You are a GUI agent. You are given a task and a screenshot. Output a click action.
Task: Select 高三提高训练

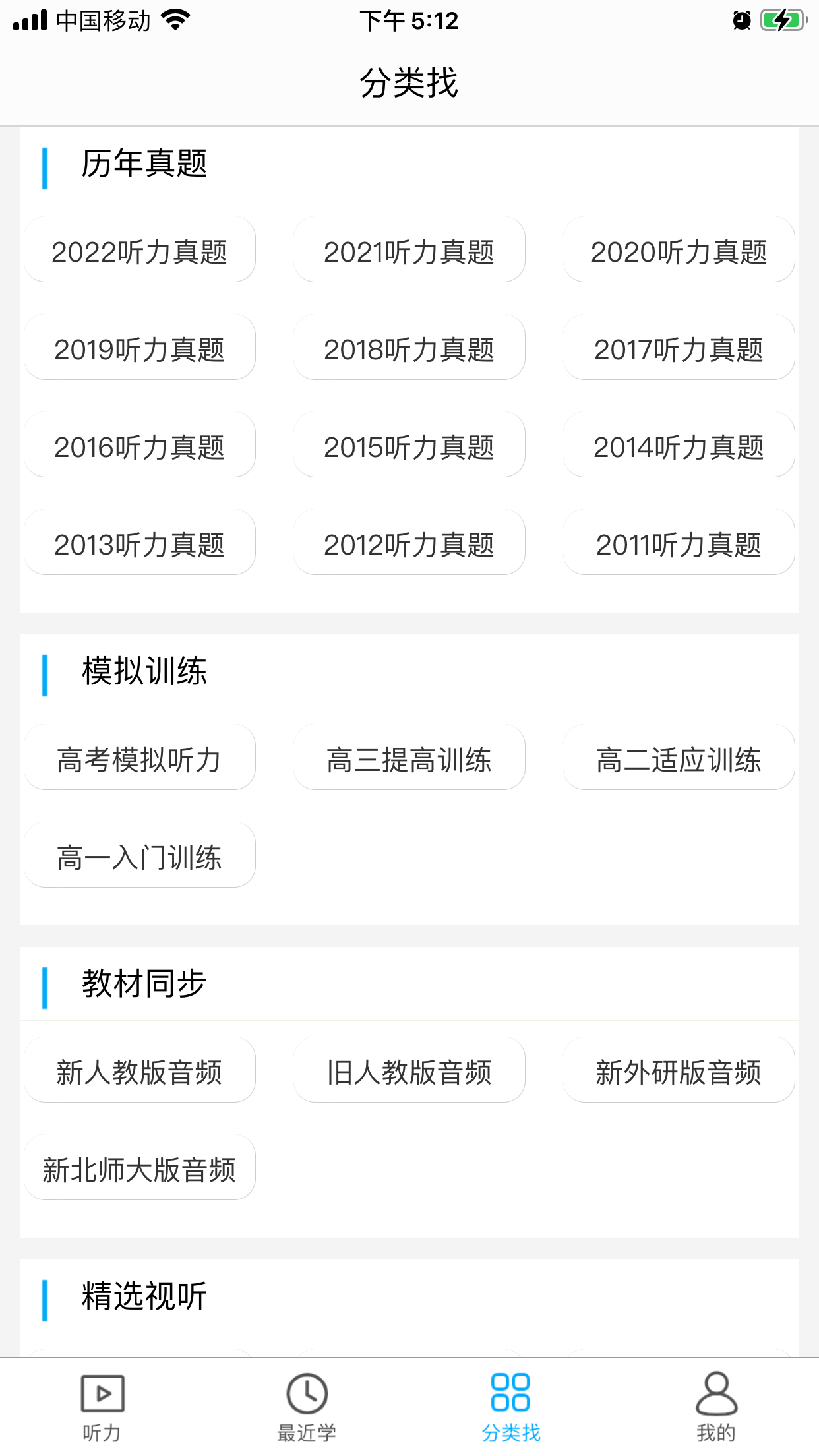click(x=409, y=758)
